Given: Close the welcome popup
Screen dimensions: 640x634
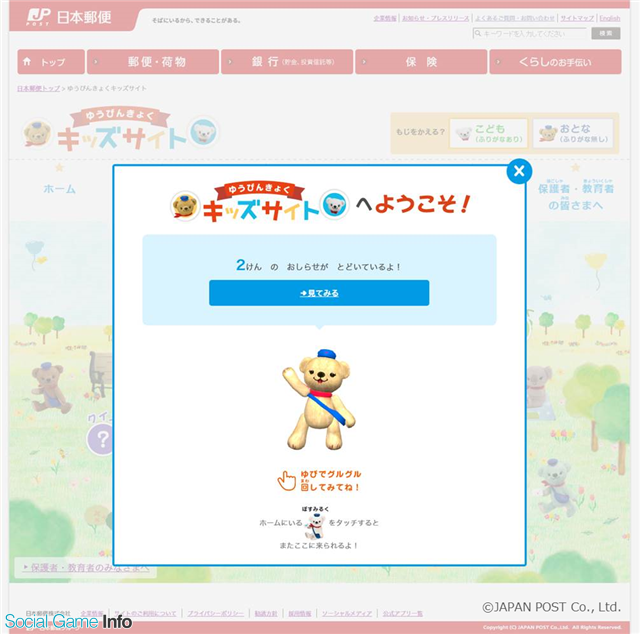Looking at the screenshot, I should (x=518, y=171).
